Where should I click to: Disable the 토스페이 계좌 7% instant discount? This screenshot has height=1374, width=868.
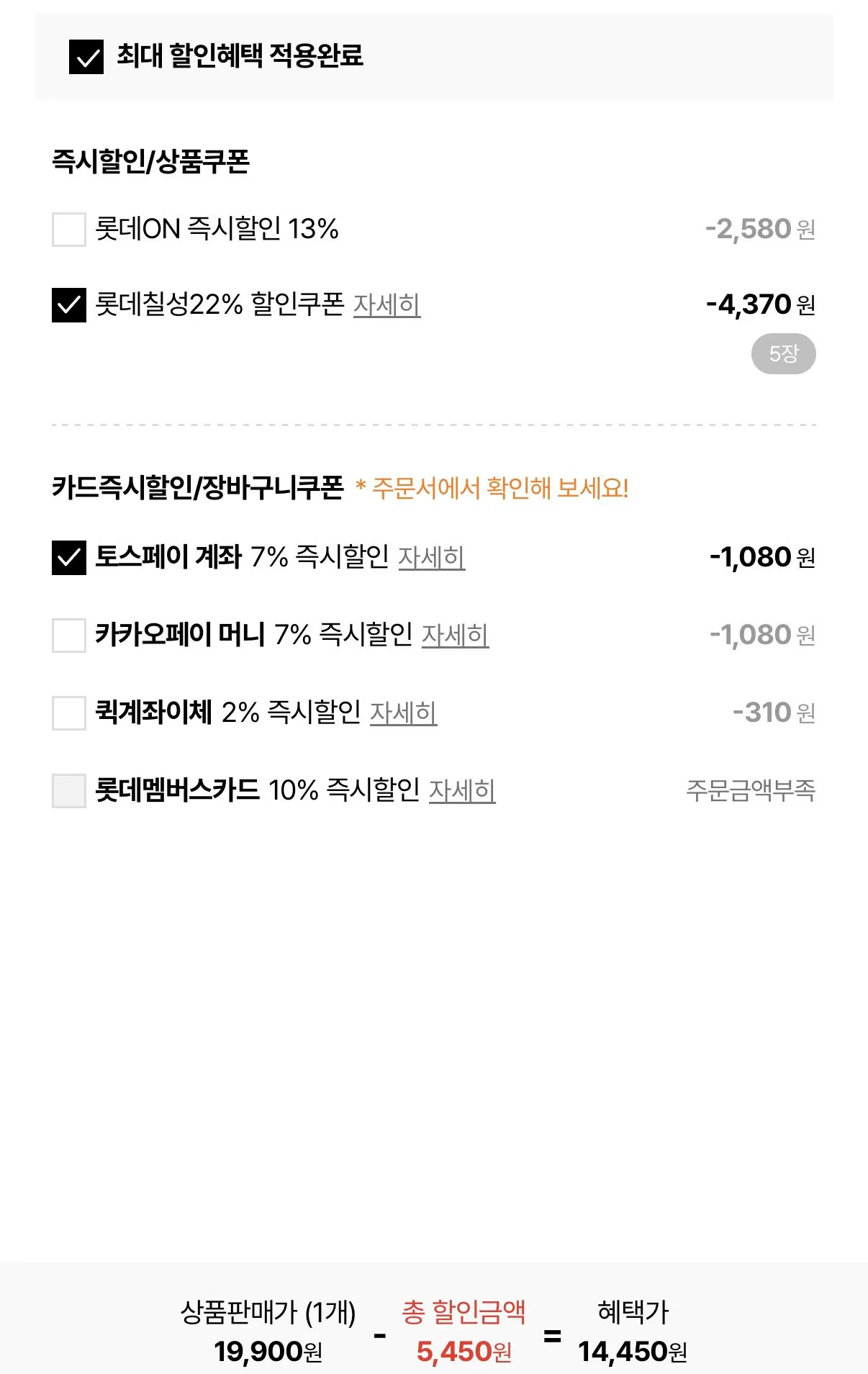[x=68, y=556]
